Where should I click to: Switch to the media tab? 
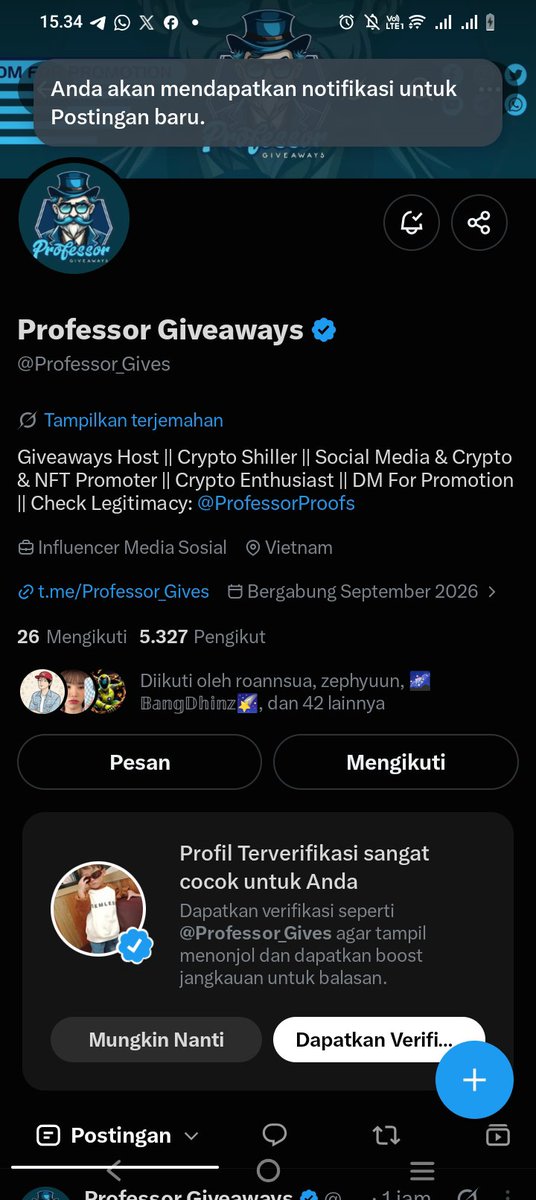click(497, 1135)
